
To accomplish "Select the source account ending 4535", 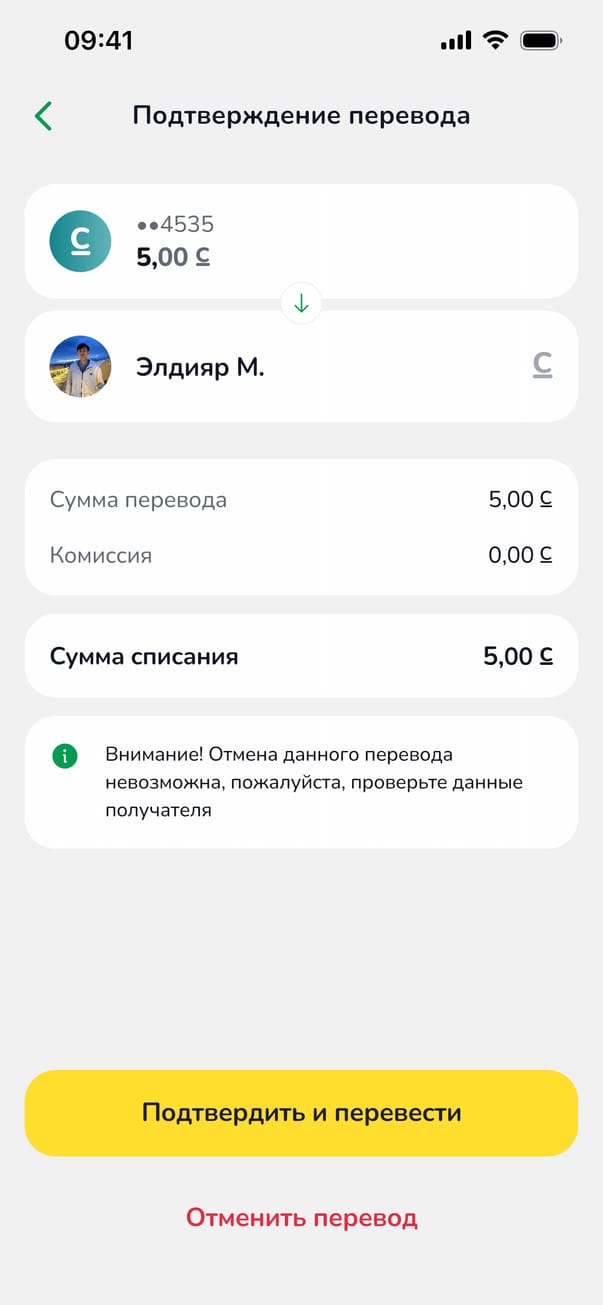I will [301, 241].
